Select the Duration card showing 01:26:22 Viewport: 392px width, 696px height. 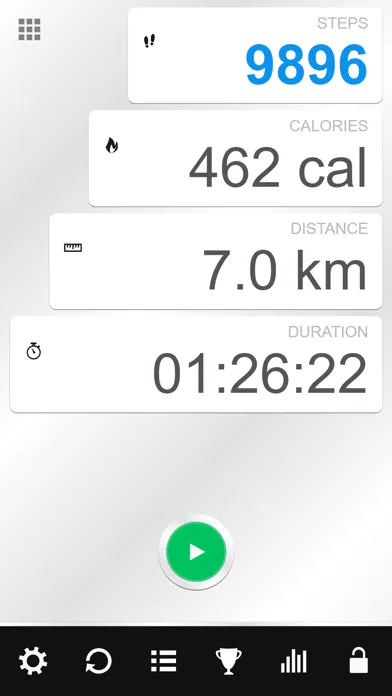(196, 364)
